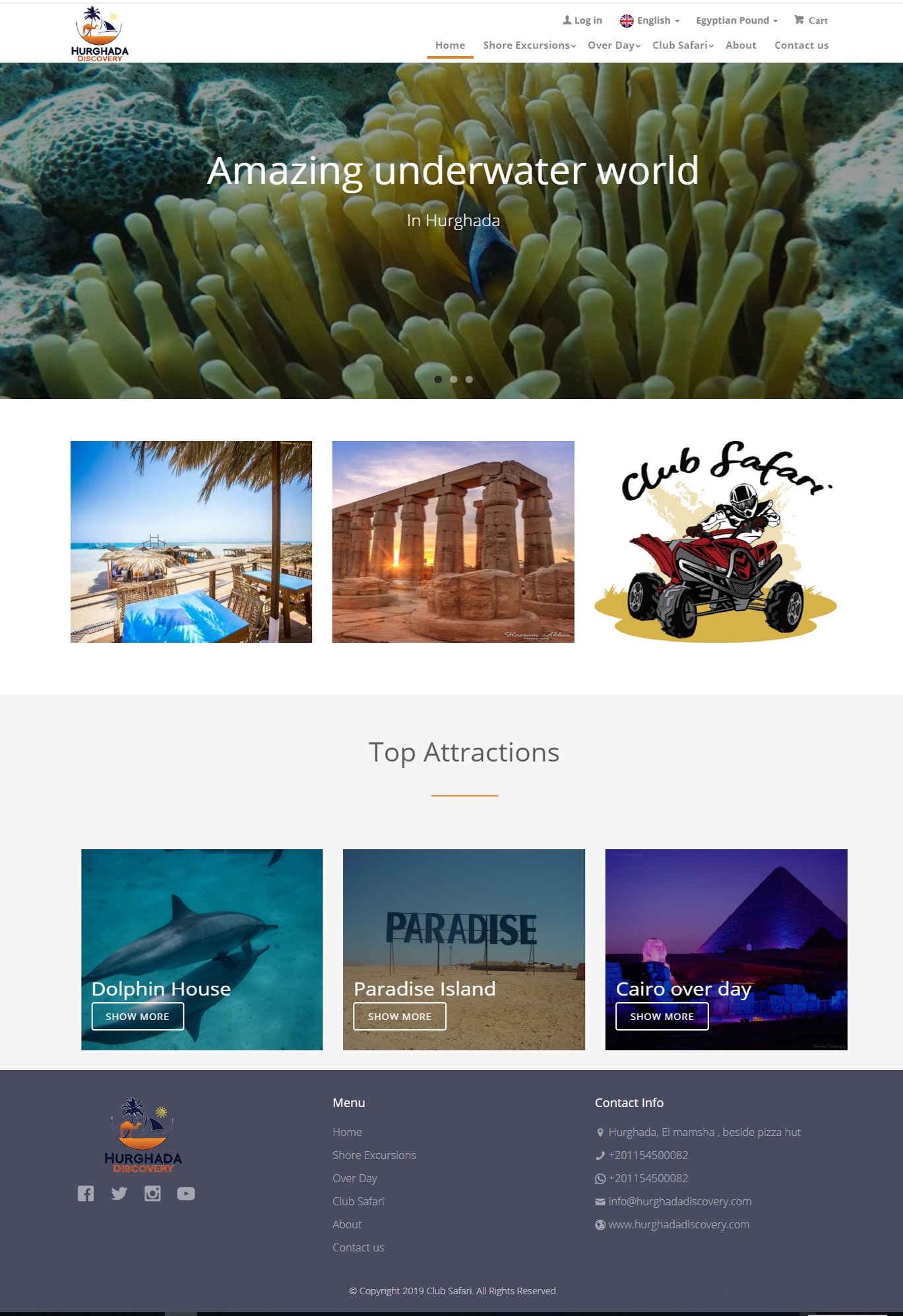Open the Log in link
903x1316 pixels.
pos(582,20)
